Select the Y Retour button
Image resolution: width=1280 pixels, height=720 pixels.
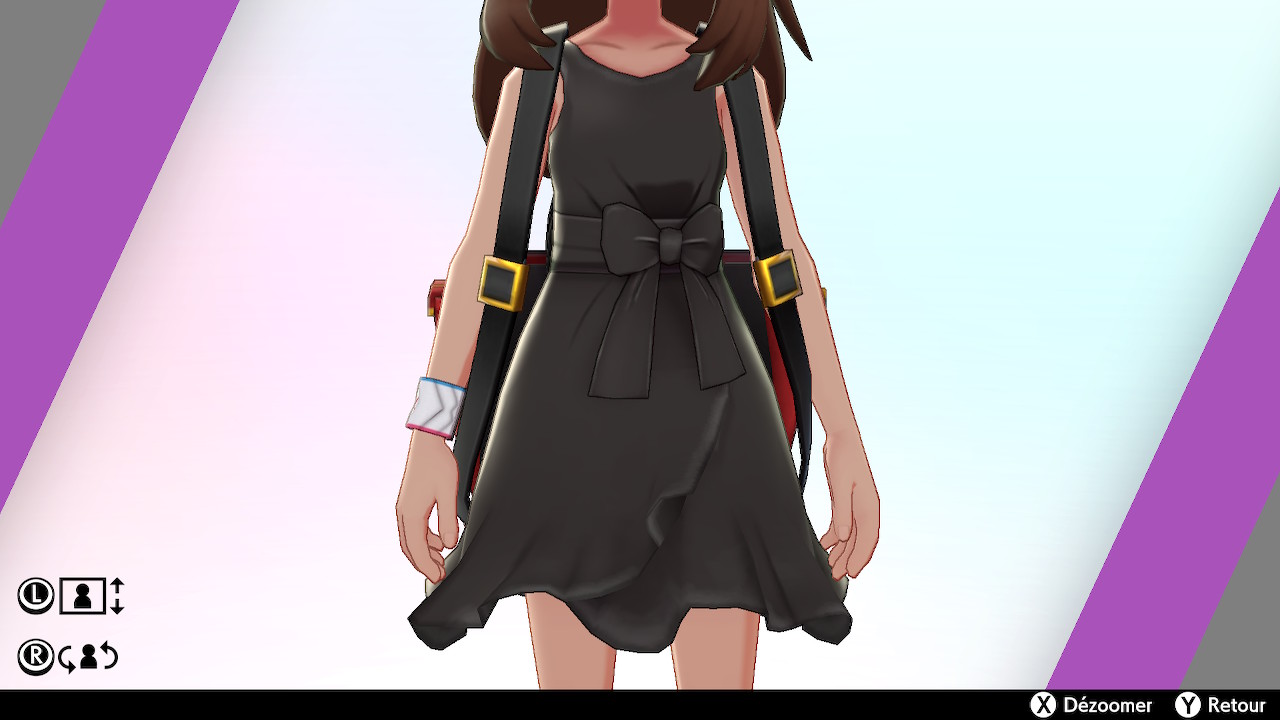pos(1220,705)
